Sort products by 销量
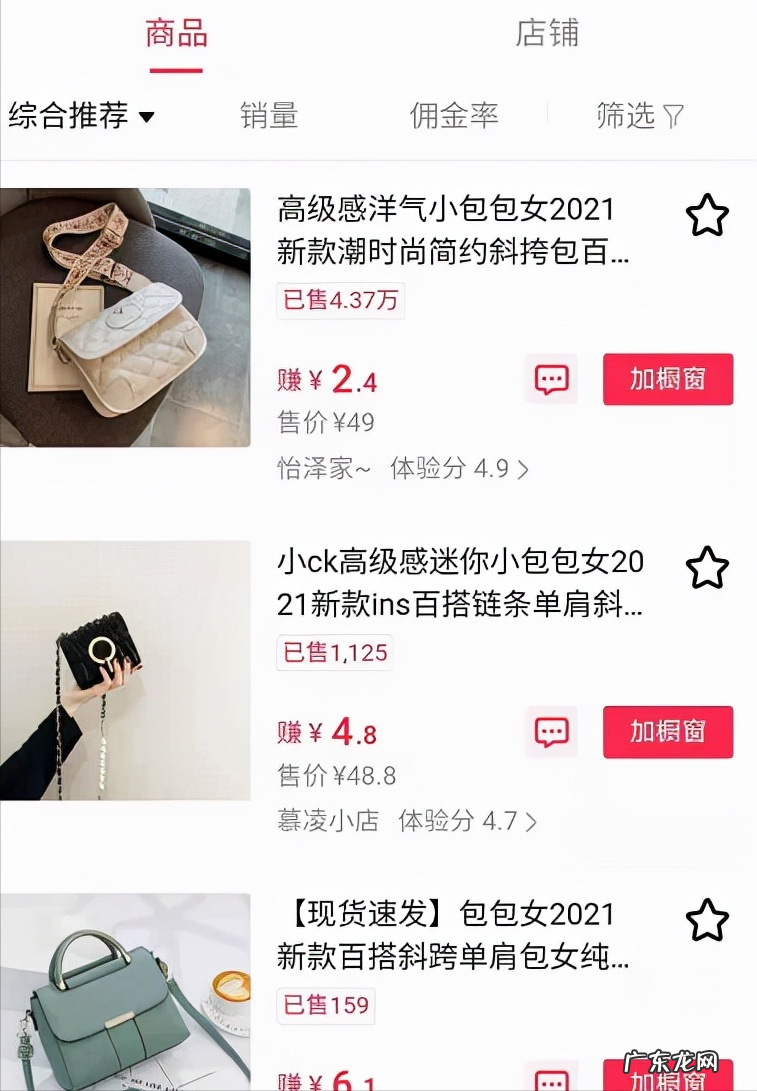Screen dimensions: 757x1091 pyautogui.click(x=268, y=115)
